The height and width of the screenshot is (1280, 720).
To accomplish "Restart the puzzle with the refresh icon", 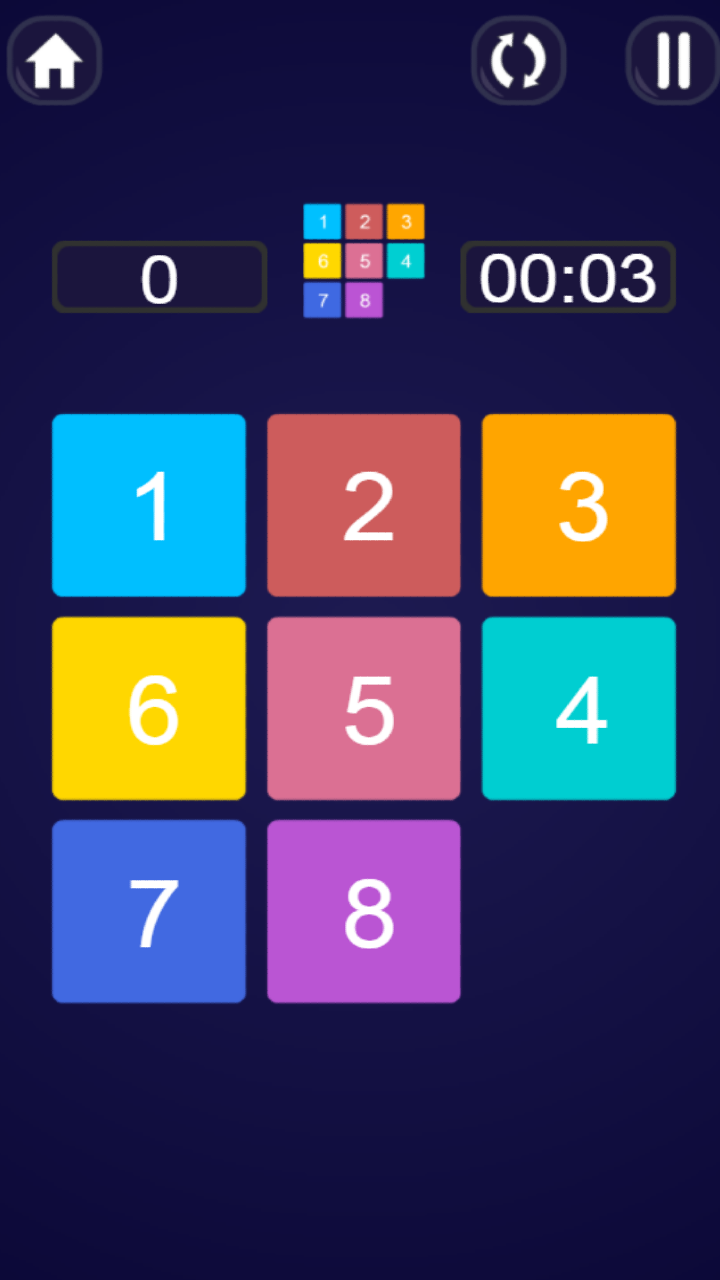I will point(518,61).
